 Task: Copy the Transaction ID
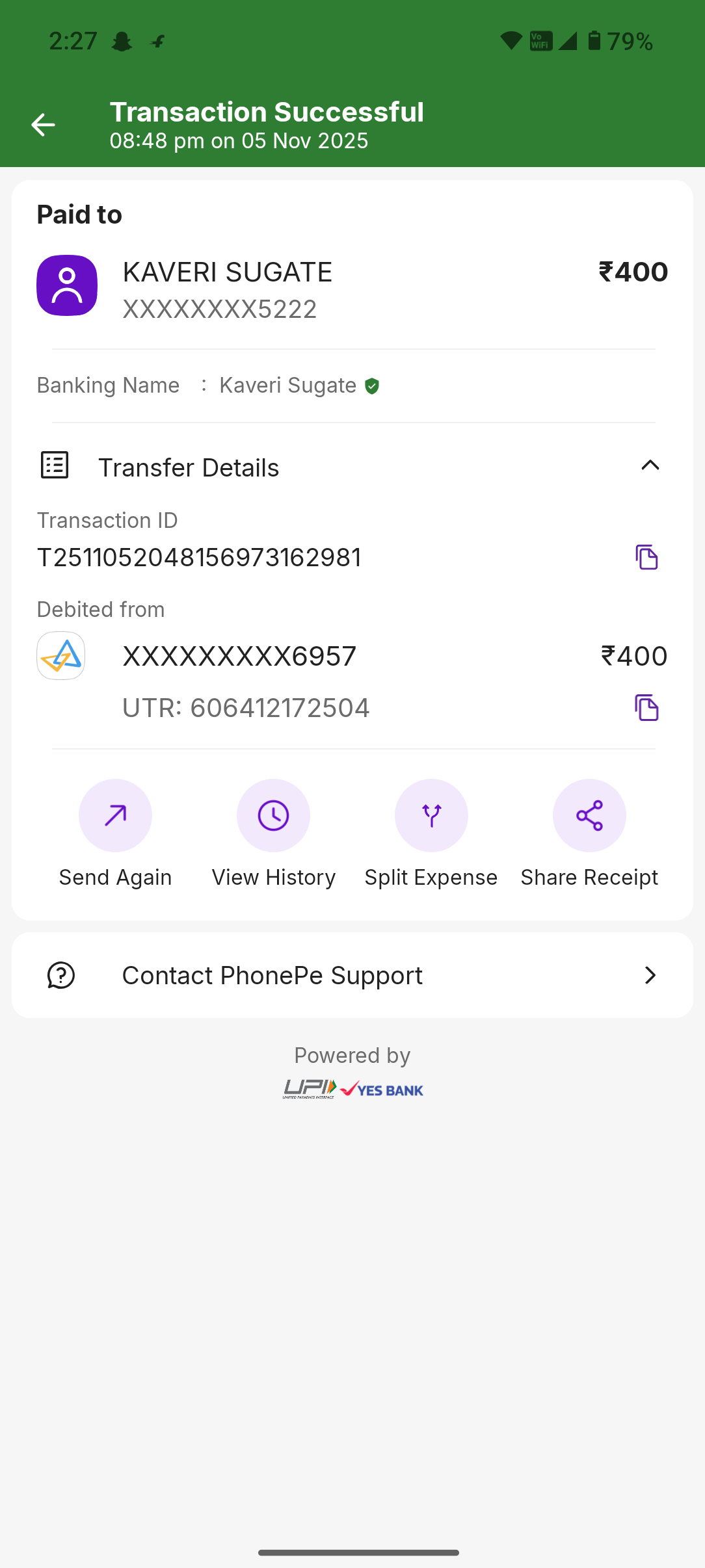coord(646,557)
